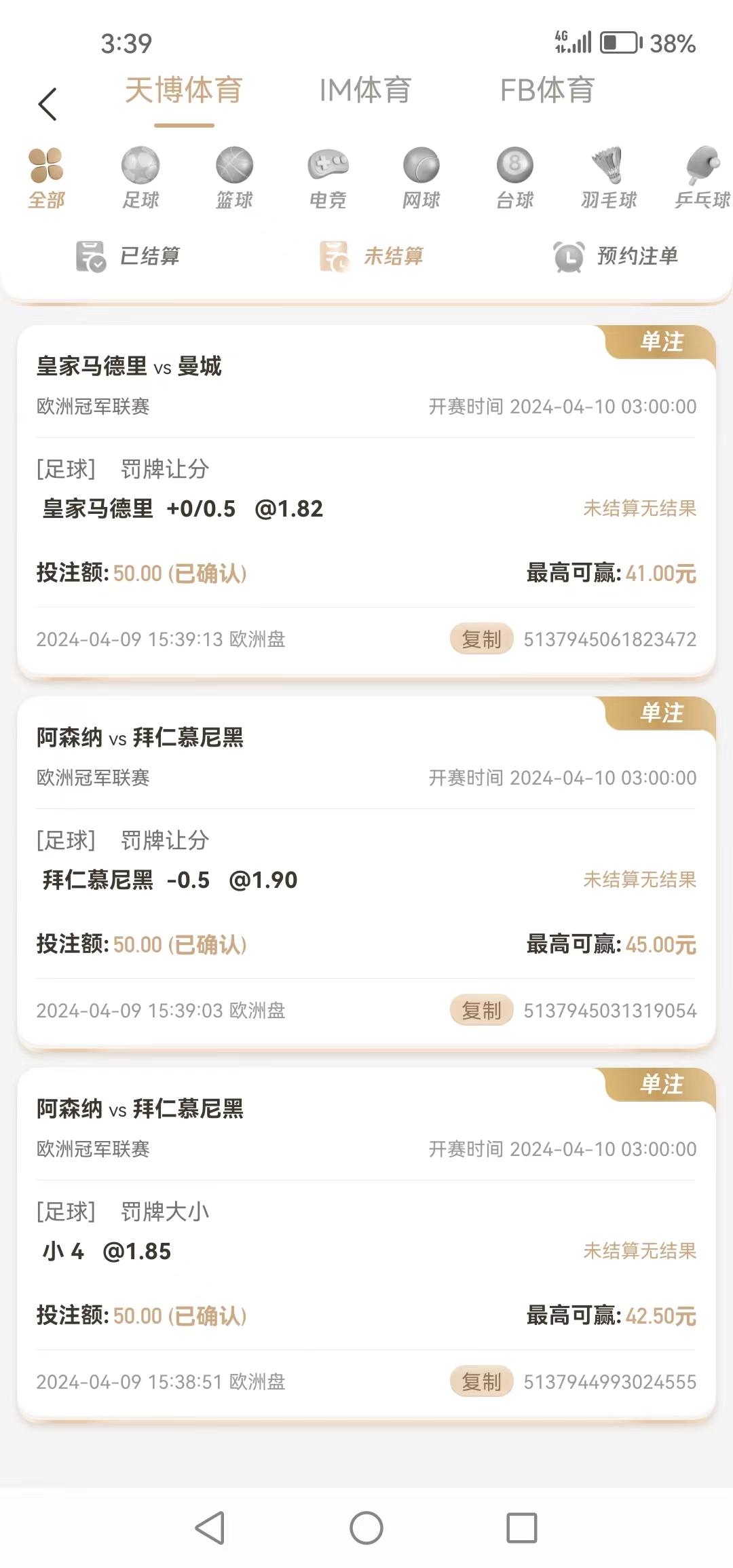Copy order number 5137945031319054
The width and height of the screenshot is (733, 1568).
(x=481, y=1010)
